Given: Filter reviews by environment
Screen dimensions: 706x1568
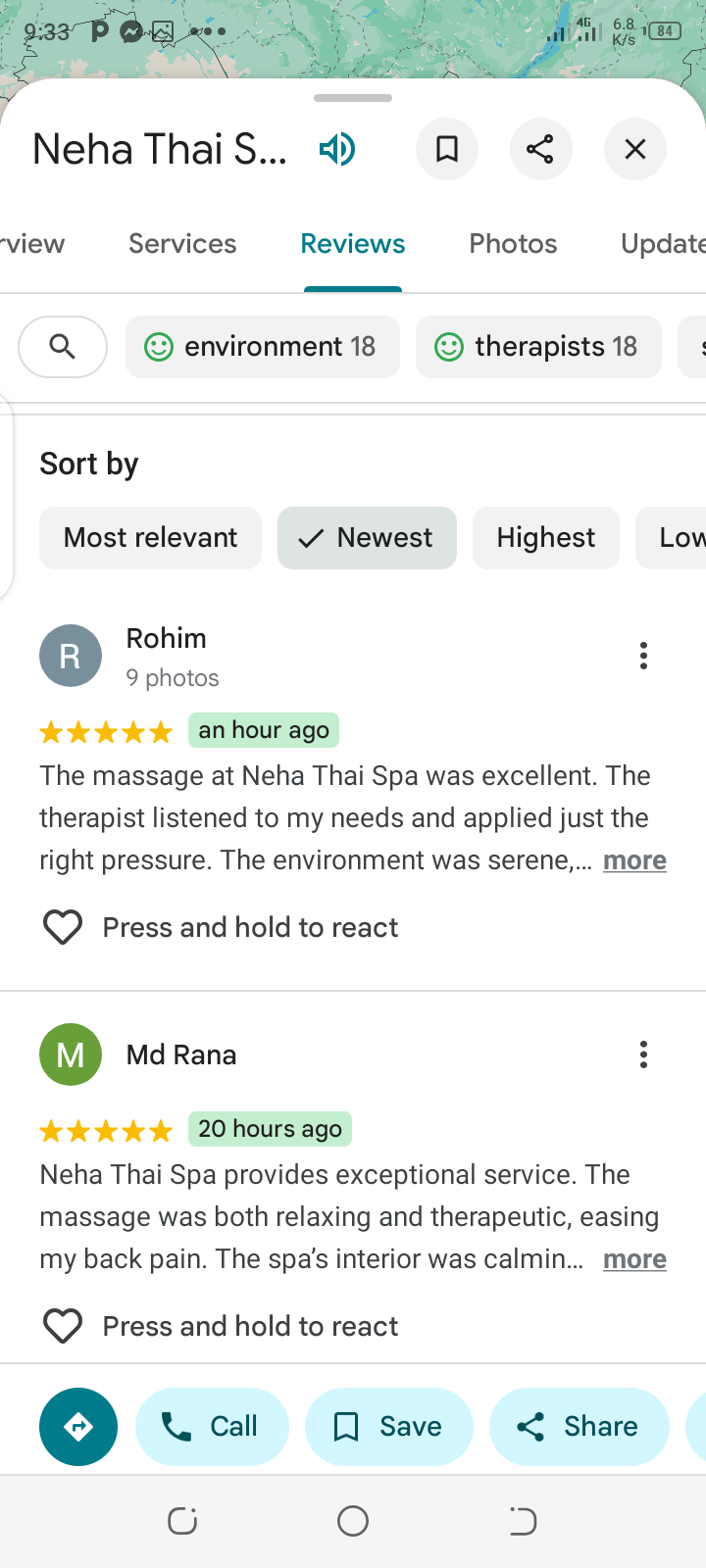Looking at the screenshot, I should pos(262,347).
